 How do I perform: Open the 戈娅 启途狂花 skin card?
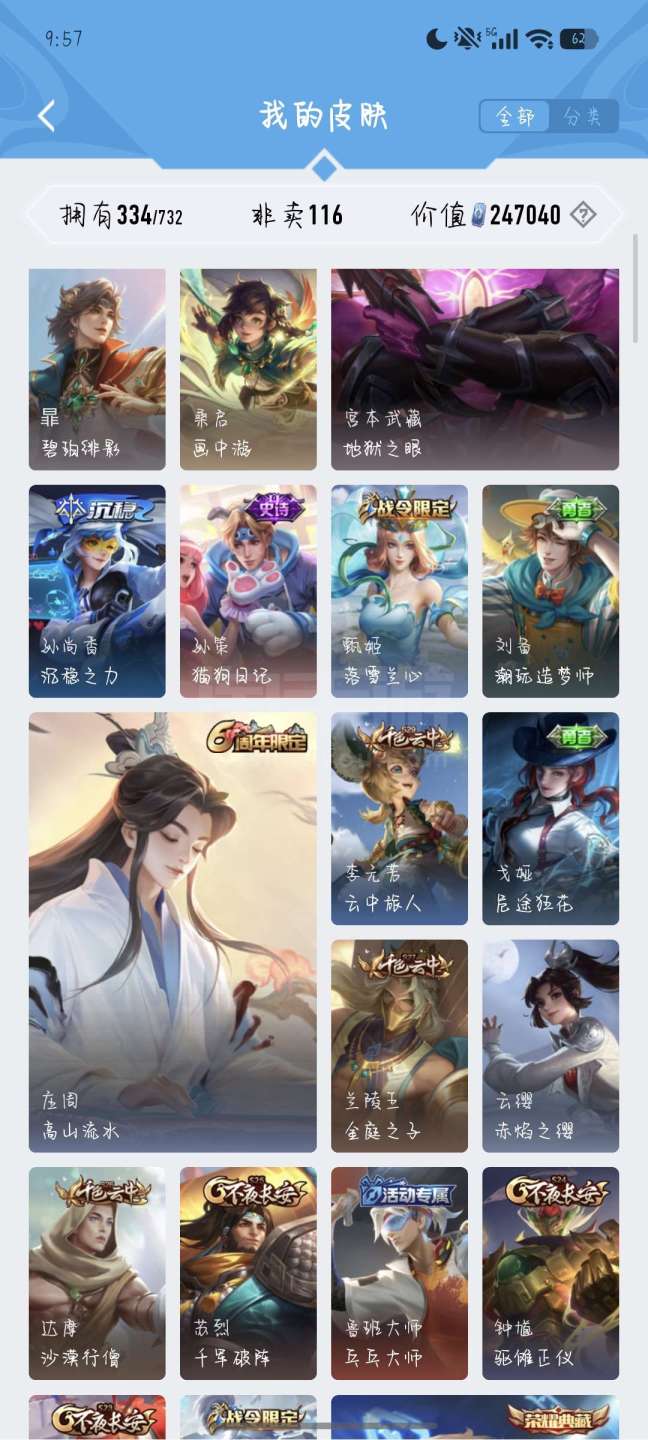pyautogui.click(x=550, y=818)
